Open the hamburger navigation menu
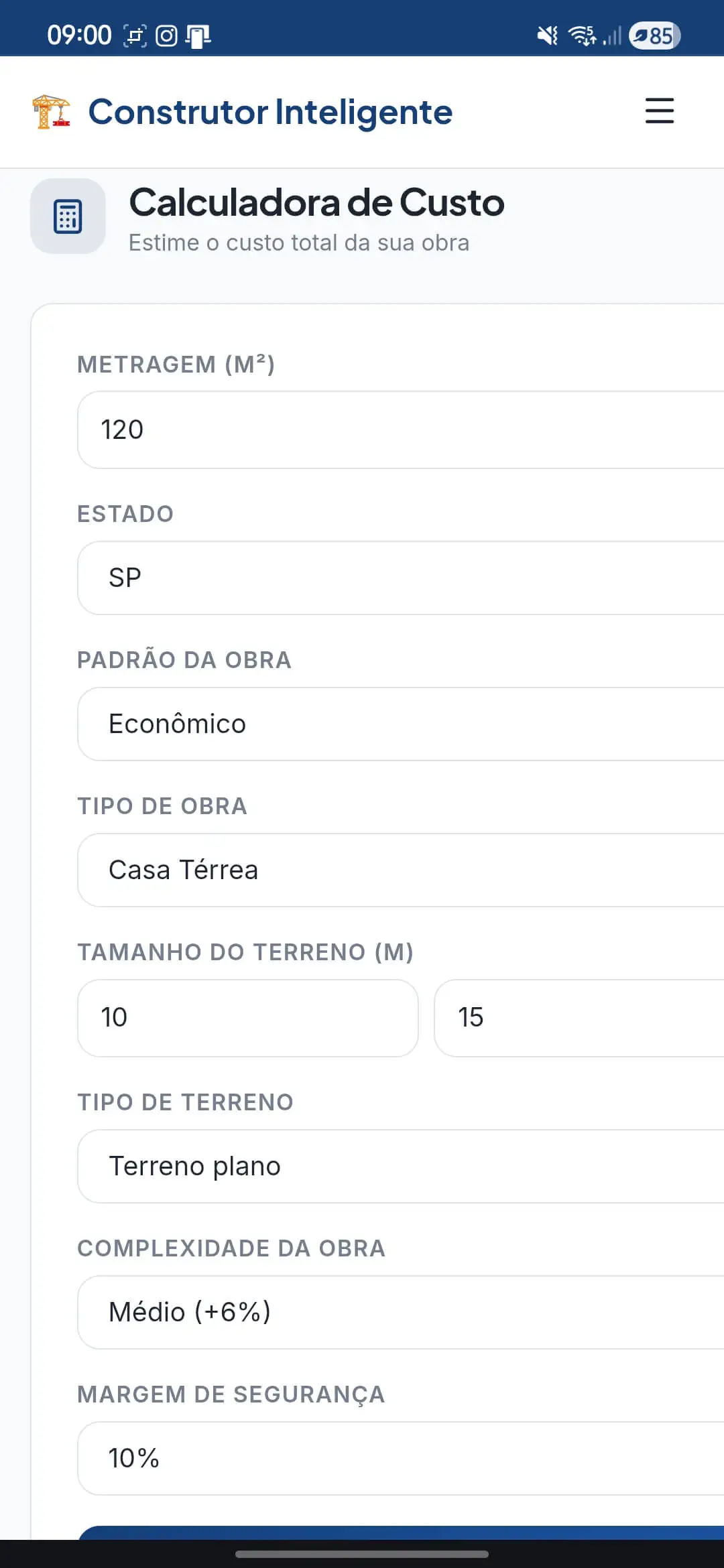 (x=658, y=111)
